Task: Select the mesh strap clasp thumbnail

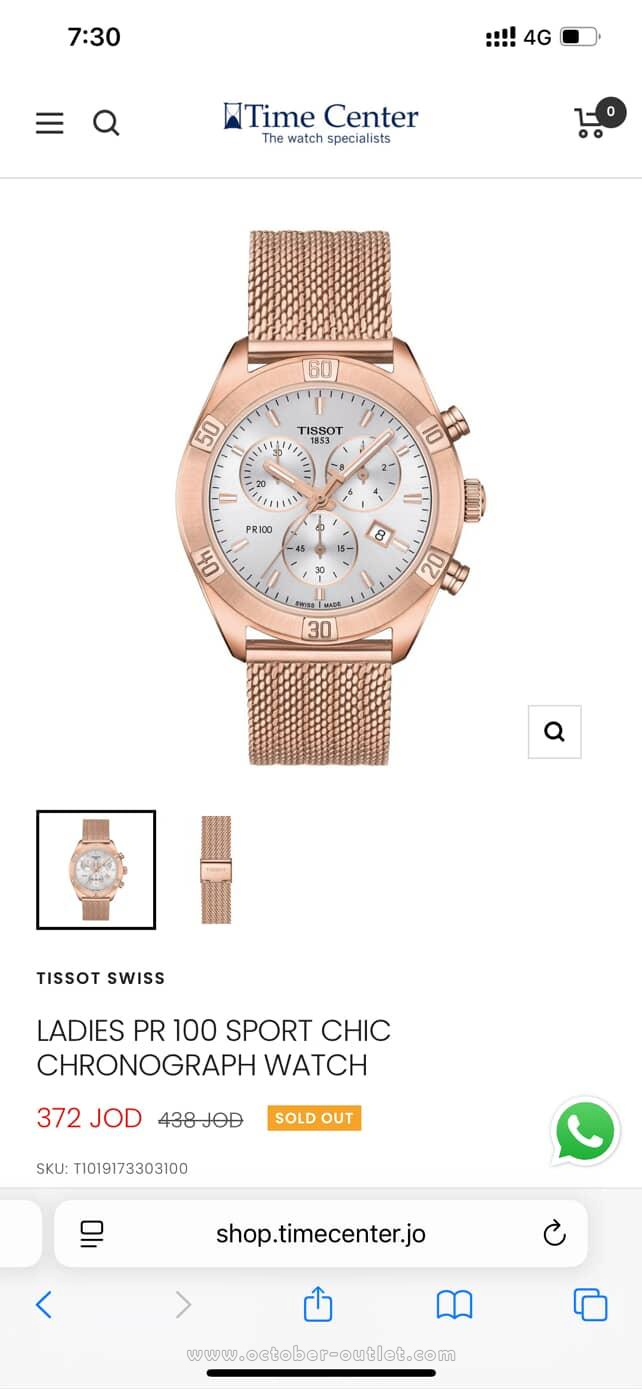Action: click(x=216, y=869)
